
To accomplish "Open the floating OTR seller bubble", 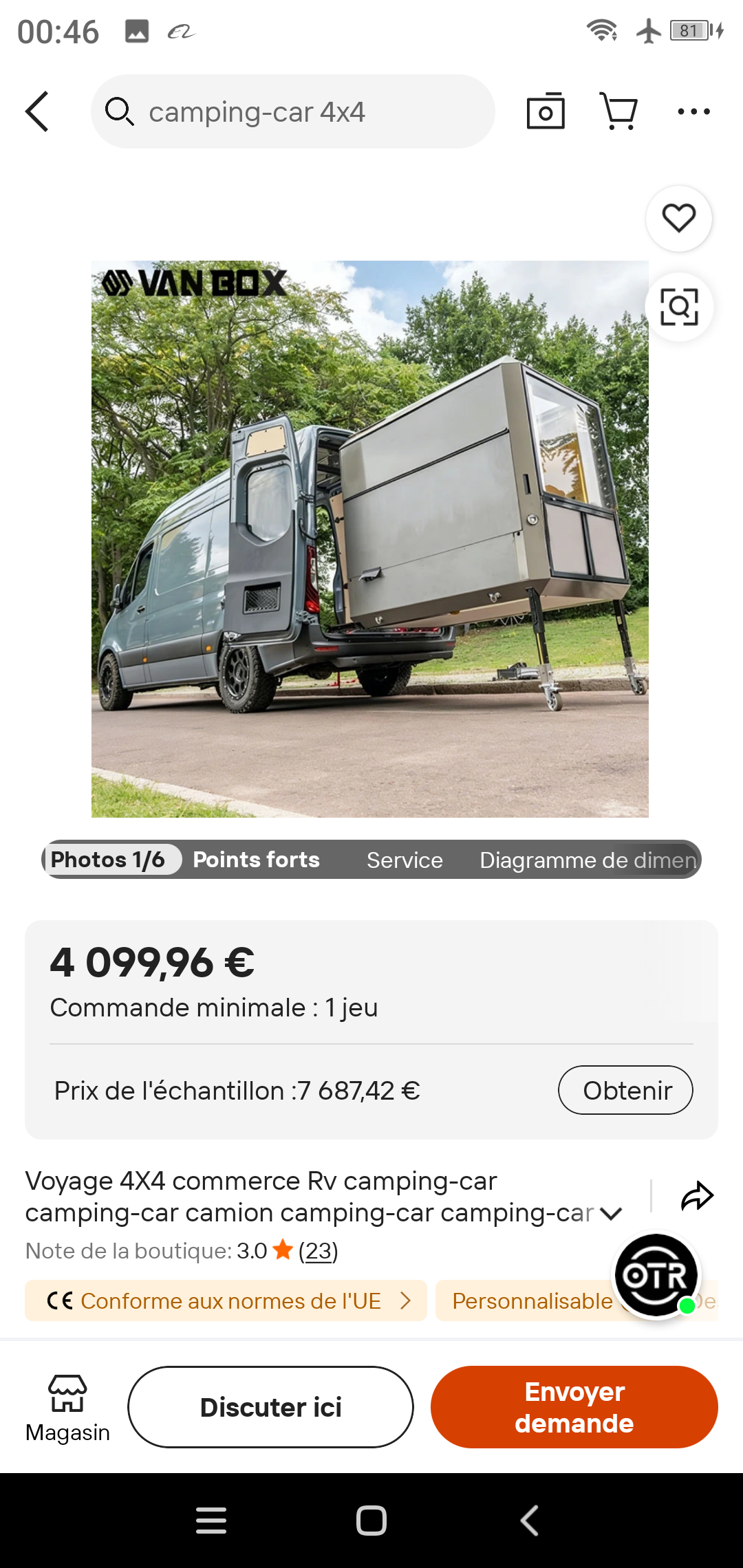I will tap(656, 1275).
